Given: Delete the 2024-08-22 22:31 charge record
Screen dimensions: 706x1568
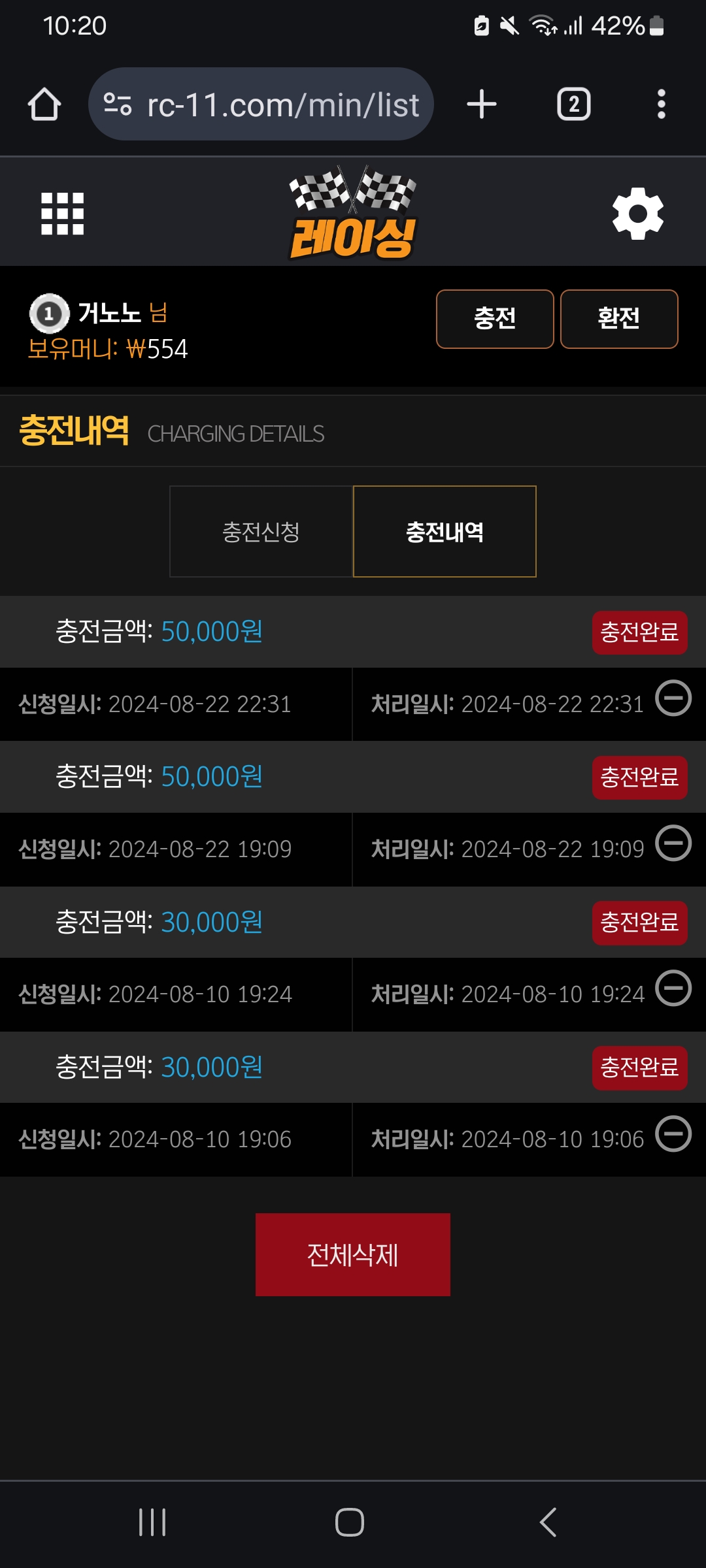Looking at the screenshot, I should click(674, 698).
